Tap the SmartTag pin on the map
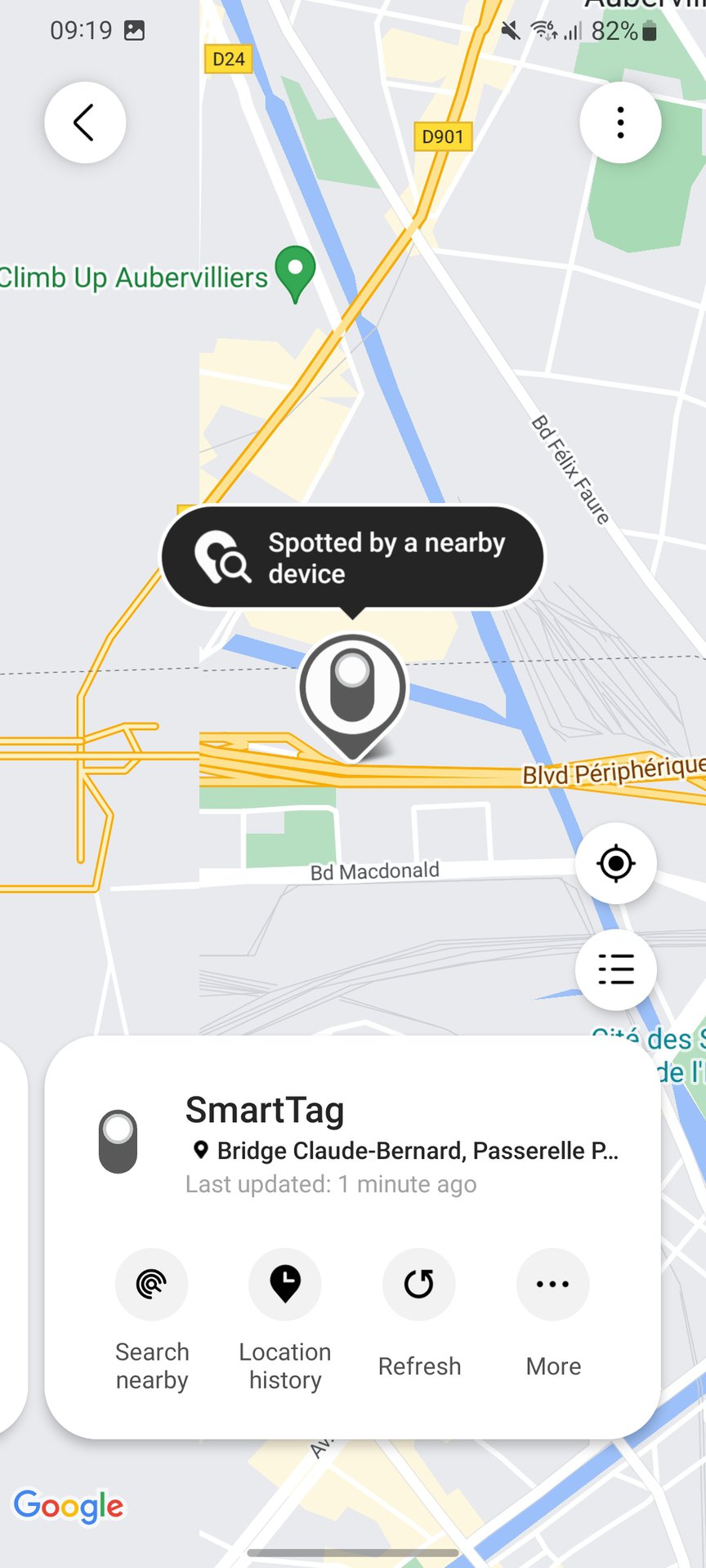706x1568 pixels. pyautogui.click(x=352, y=691)
